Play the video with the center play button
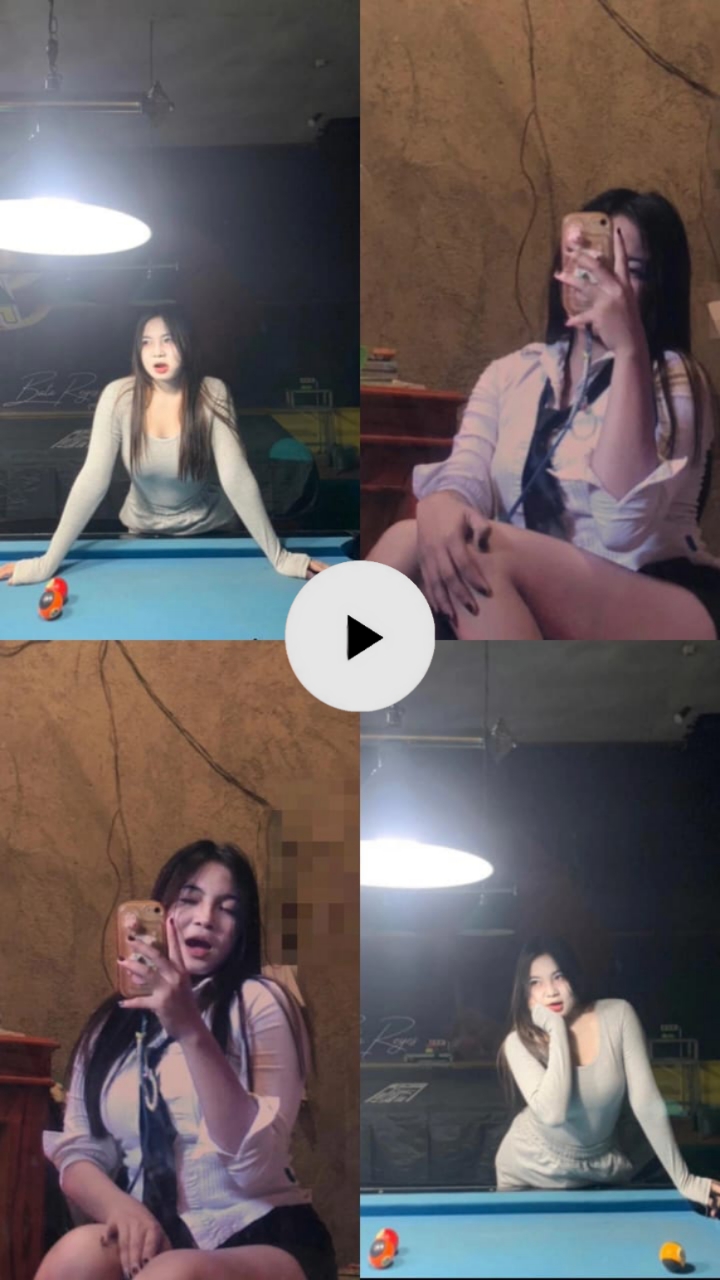Image resolution: width=720 pixels, height=1280 pixels. pos(360,637)
